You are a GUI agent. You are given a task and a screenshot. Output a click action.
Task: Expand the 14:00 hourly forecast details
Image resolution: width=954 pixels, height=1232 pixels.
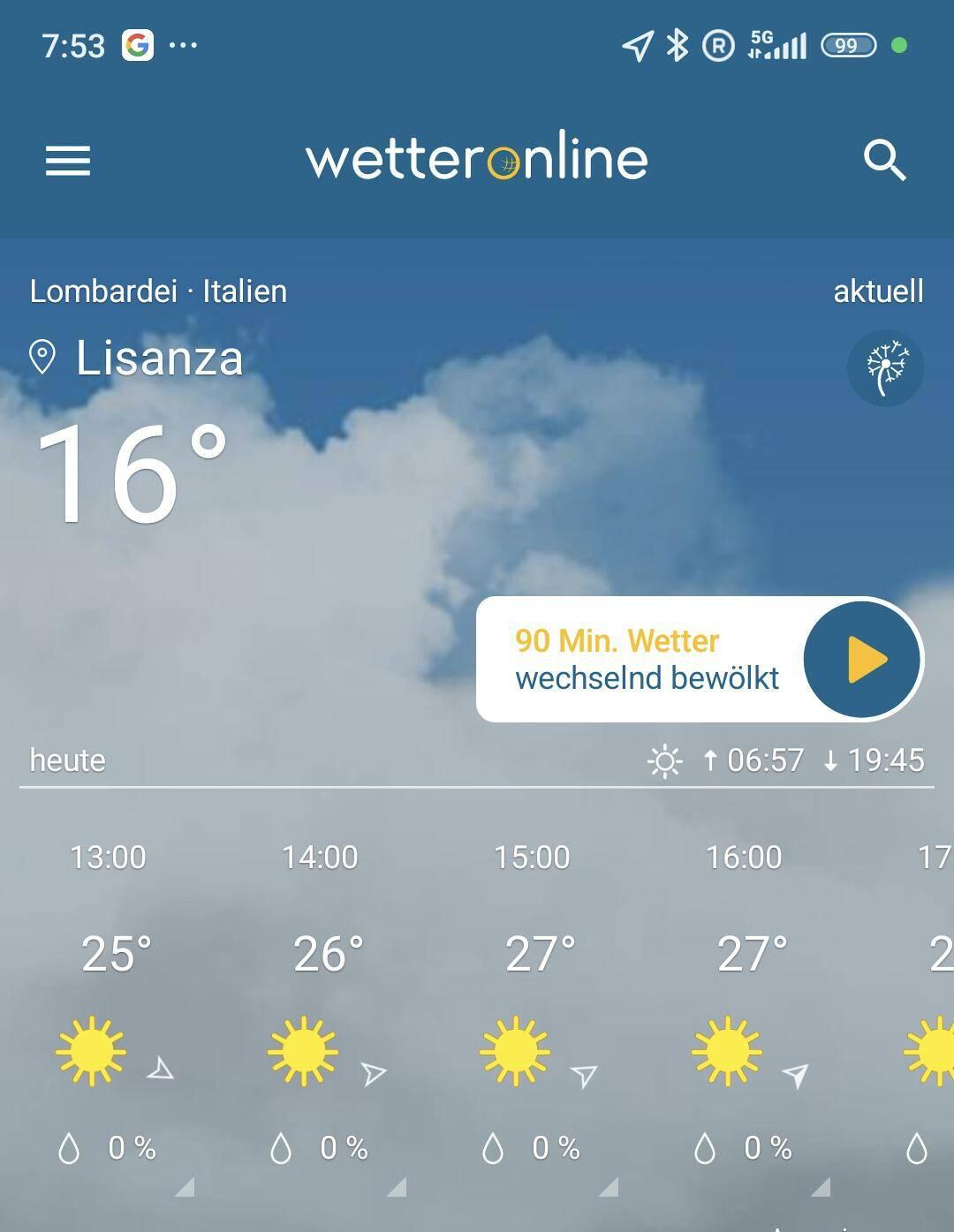point(397,1187)
